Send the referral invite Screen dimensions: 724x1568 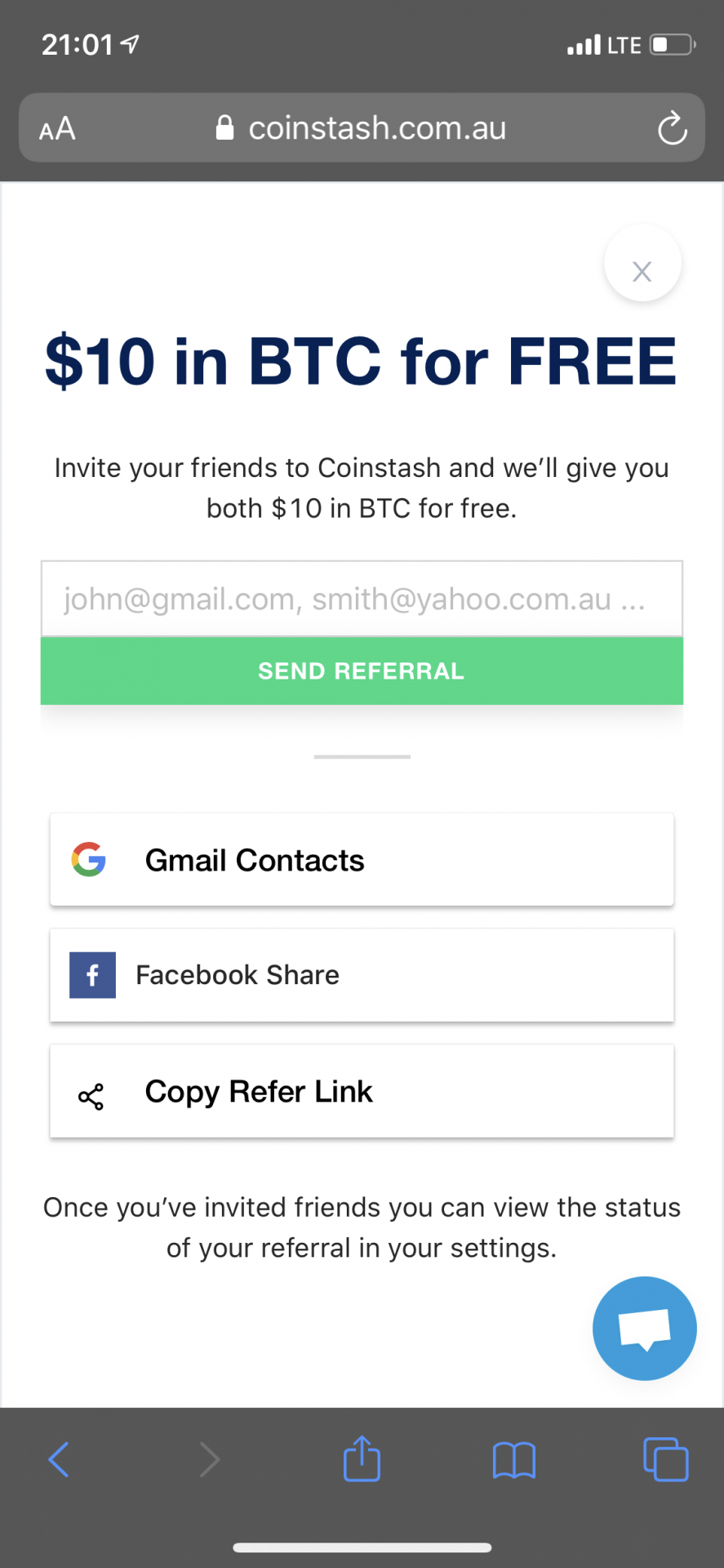point(362,670)
